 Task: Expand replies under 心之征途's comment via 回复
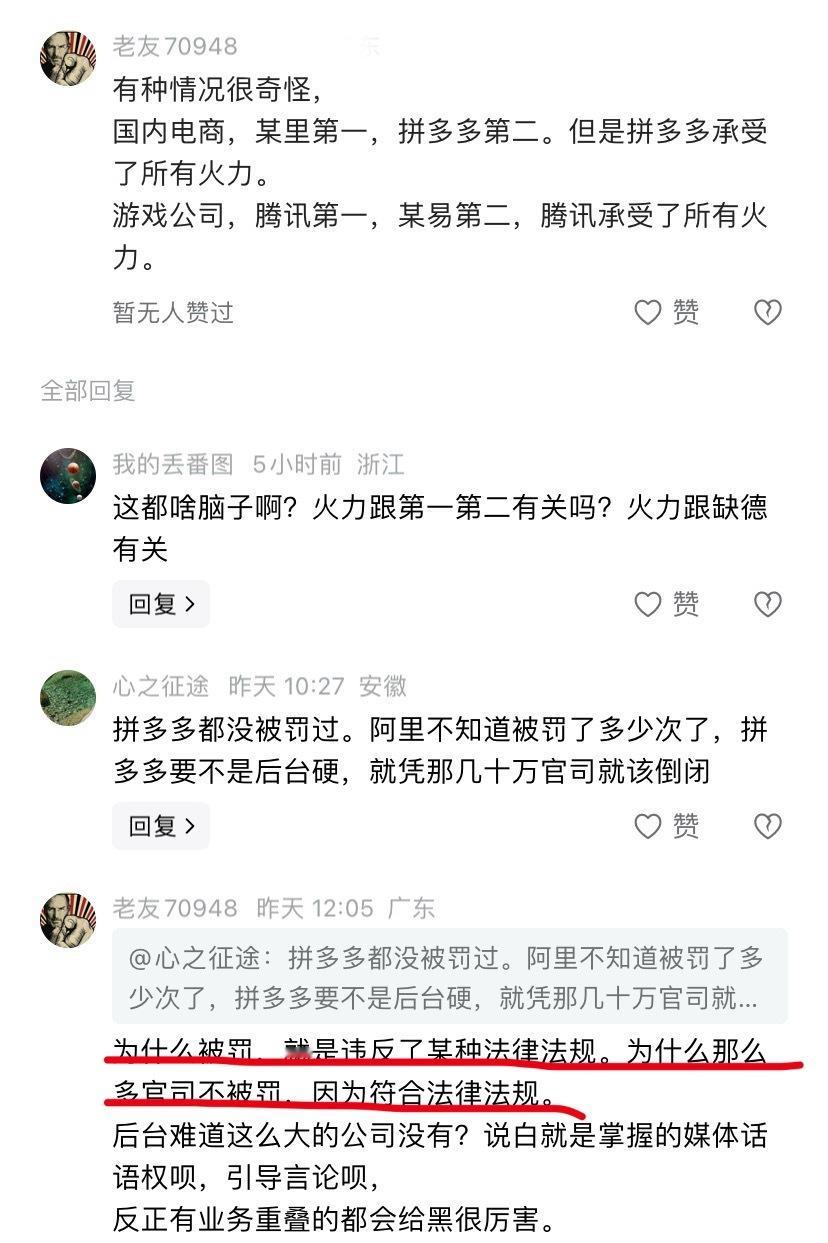160,825
